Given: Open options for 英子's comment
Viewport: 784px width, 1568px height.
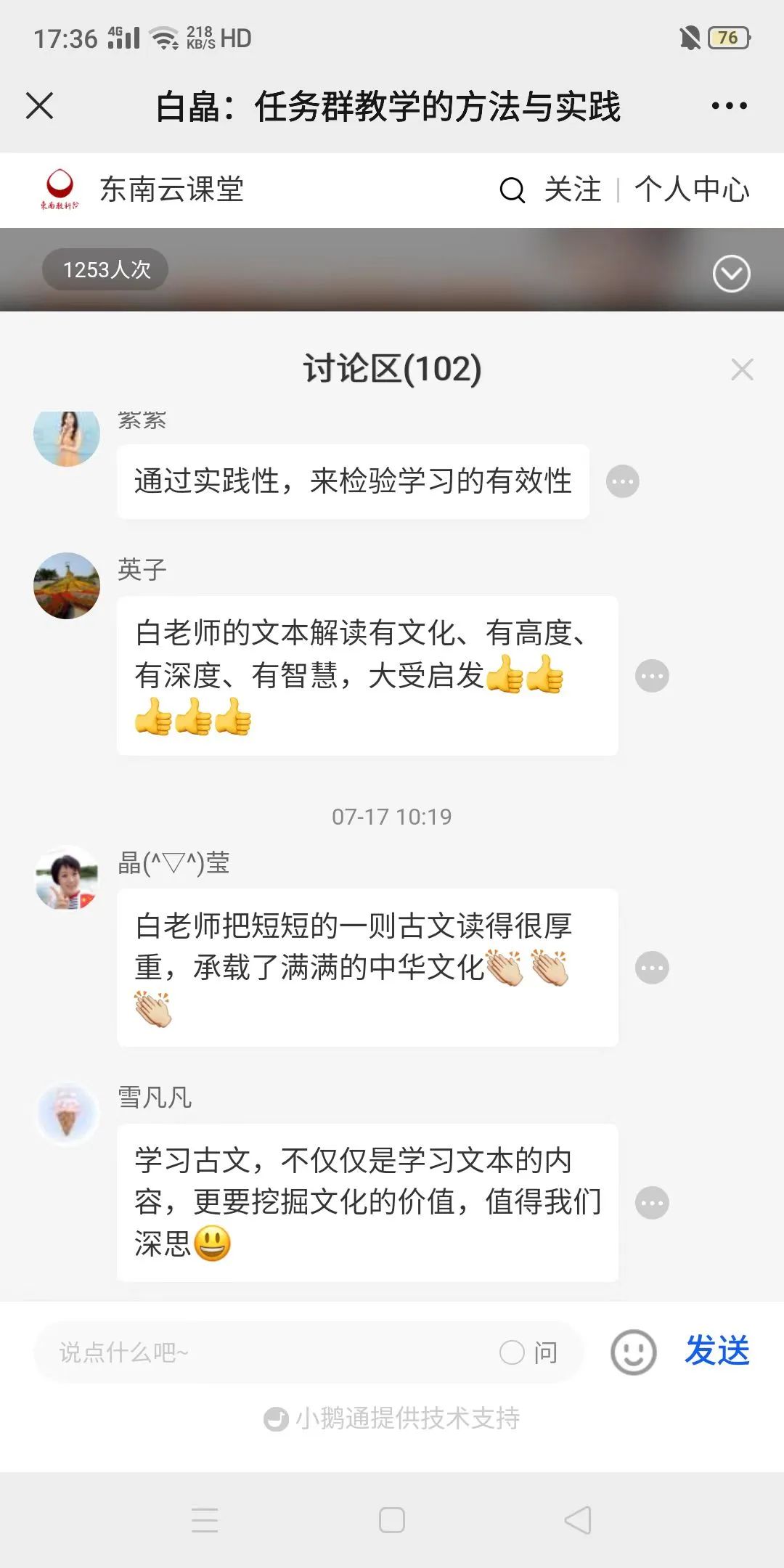Looking at the screenshot, I should click(x=652, y=676).
